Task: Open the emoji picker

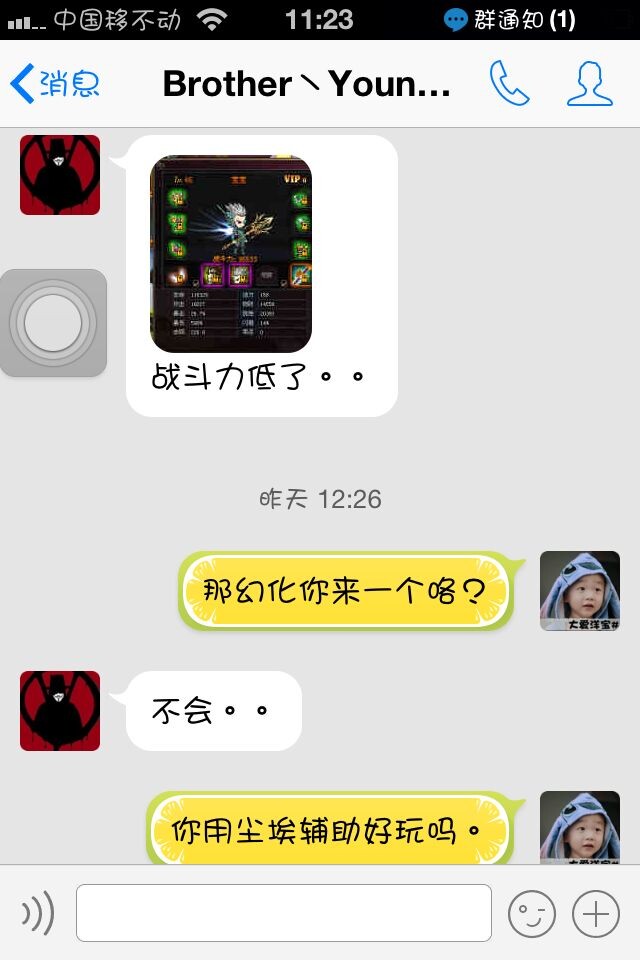Action: pyautogui.click(x=531, y=913)
